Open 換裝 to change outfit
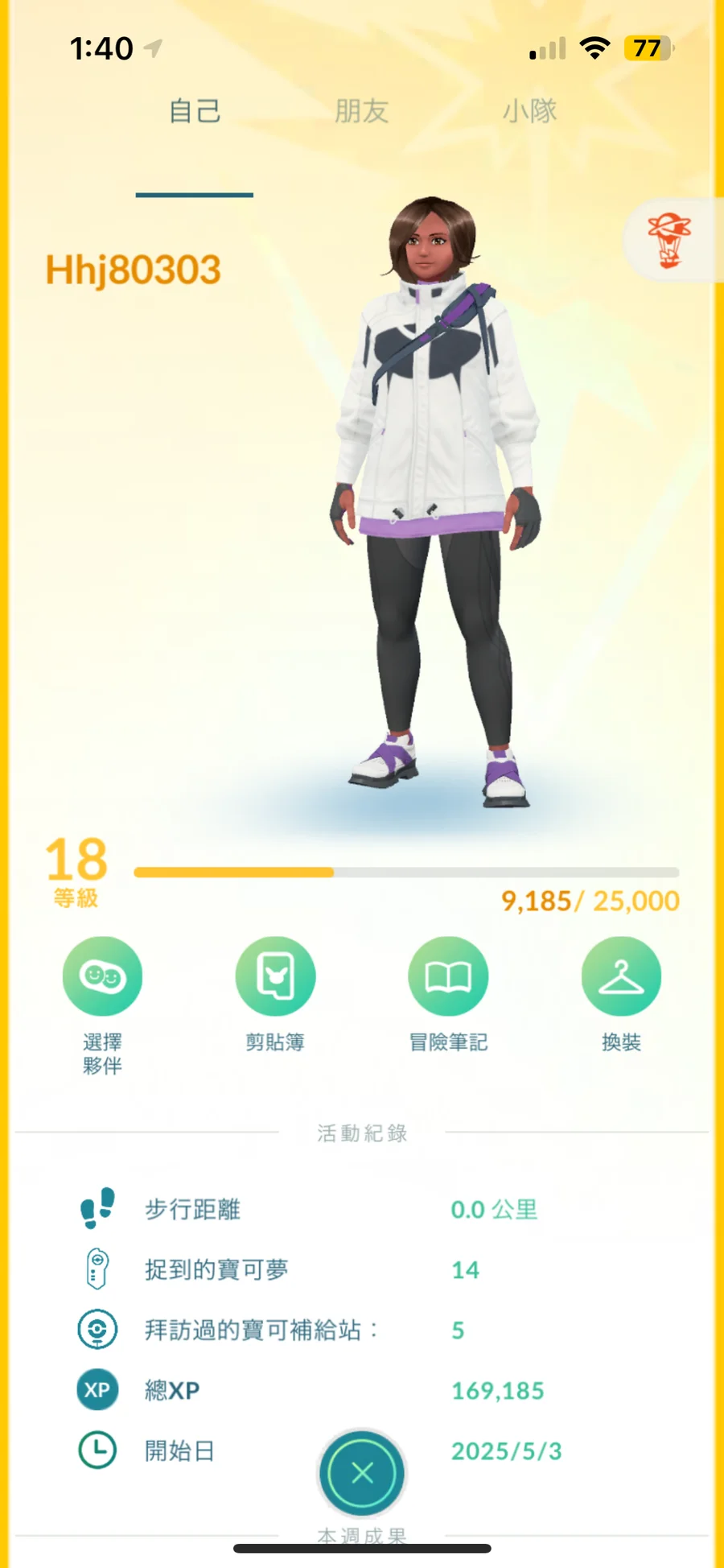Viewport: 724px width, 1568px height. pyautogui.click(x=621, y=976)
